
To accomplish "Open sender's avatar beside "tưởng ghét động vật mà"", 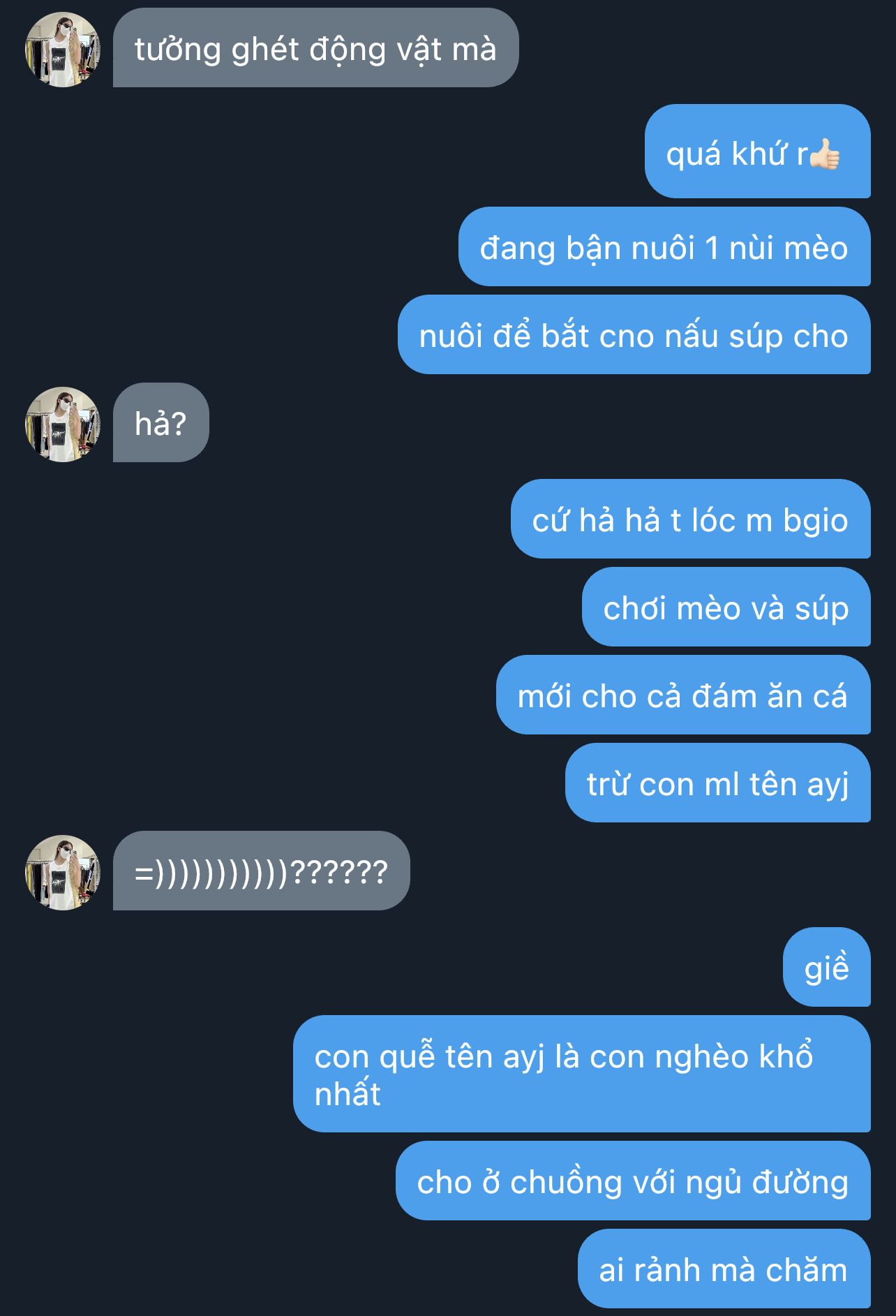I will [63, 50].
